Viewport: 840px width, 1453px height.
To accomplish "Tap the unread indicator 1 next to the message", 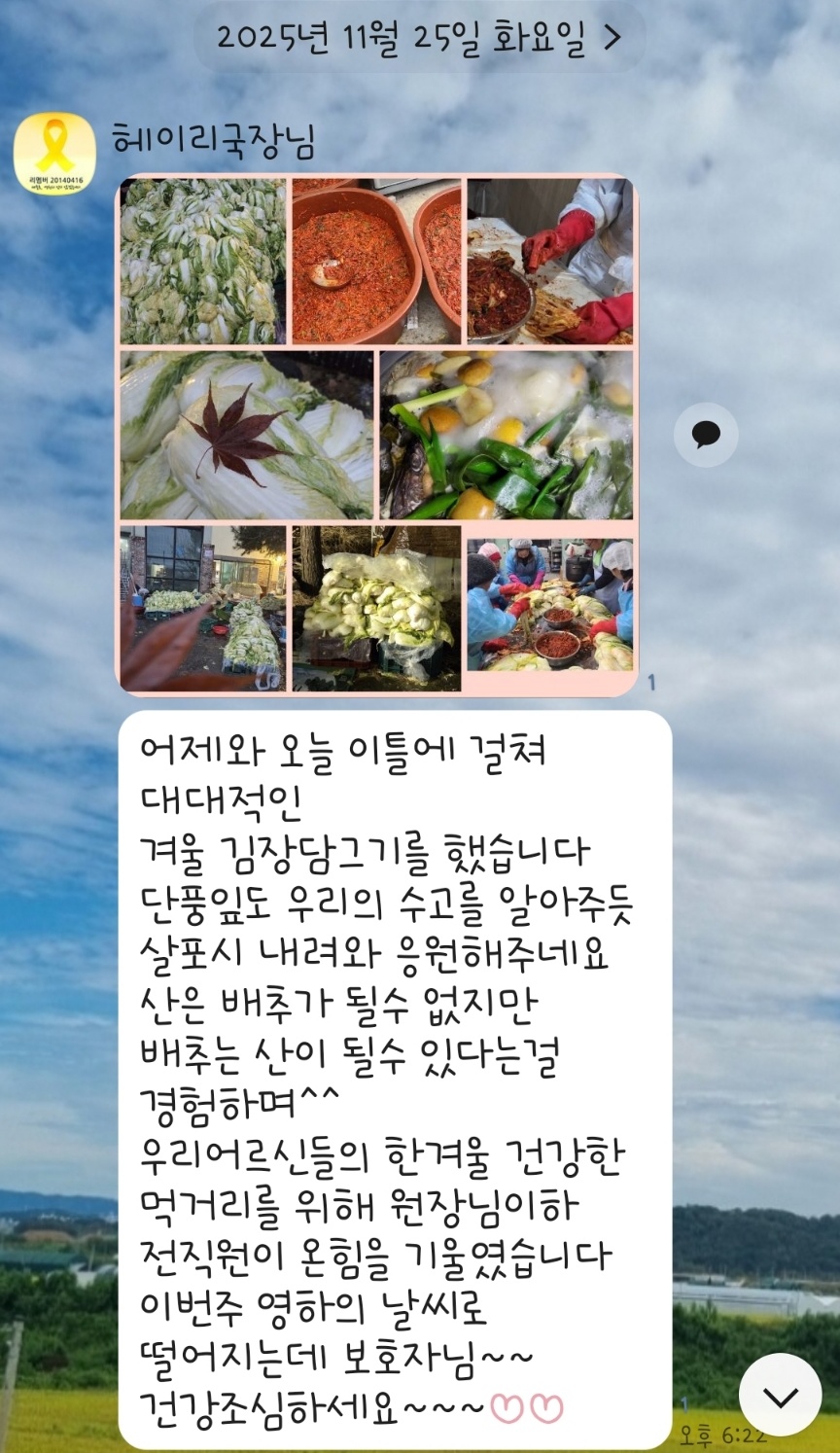I will [x=683, y=1403].
